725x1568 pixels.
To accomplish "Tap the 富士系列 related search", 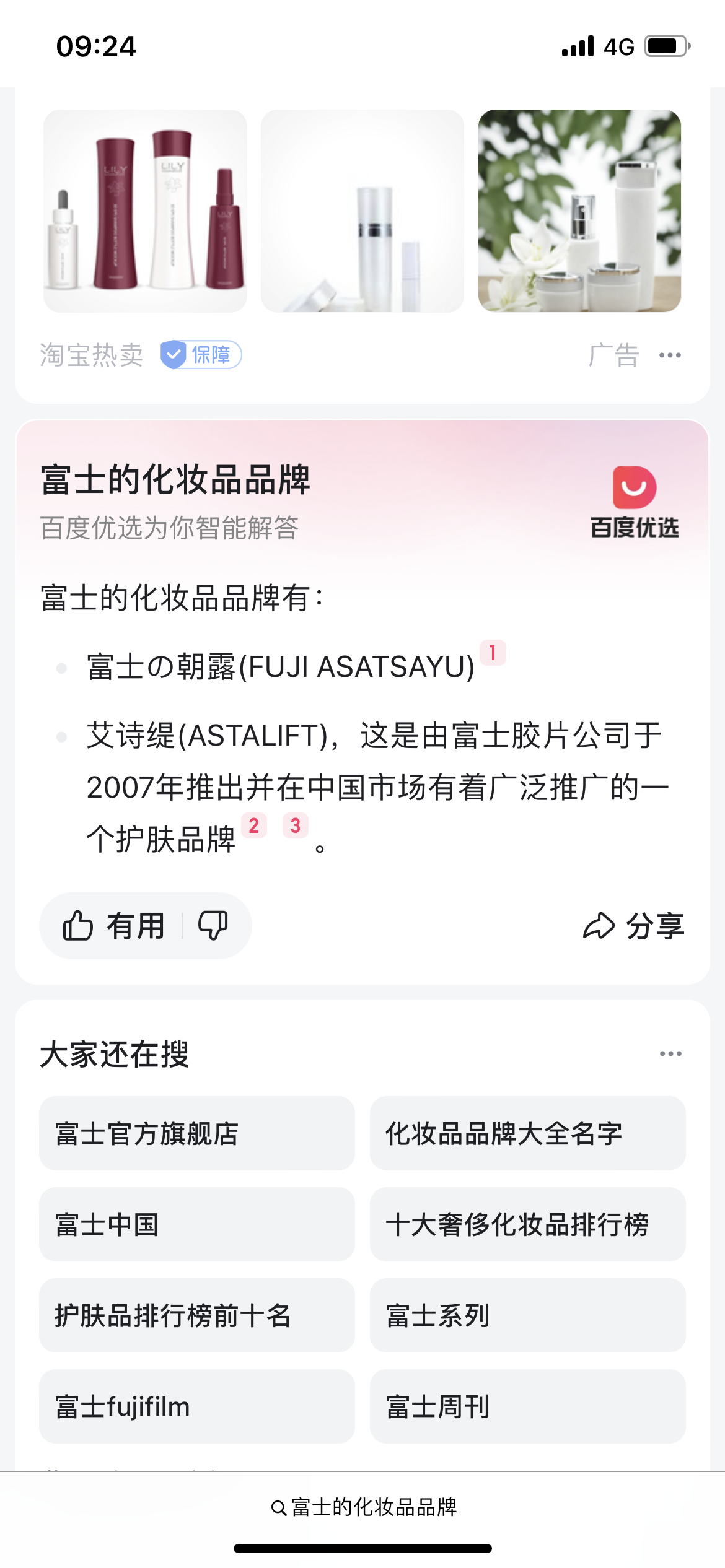I will 527,1315.
